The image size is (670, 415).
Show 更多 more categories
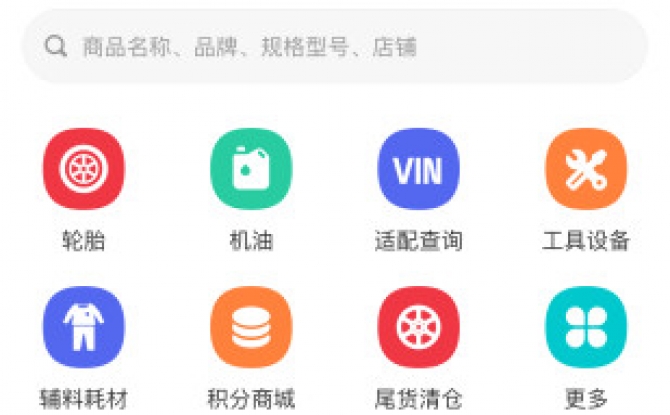(x=585, y=328)
